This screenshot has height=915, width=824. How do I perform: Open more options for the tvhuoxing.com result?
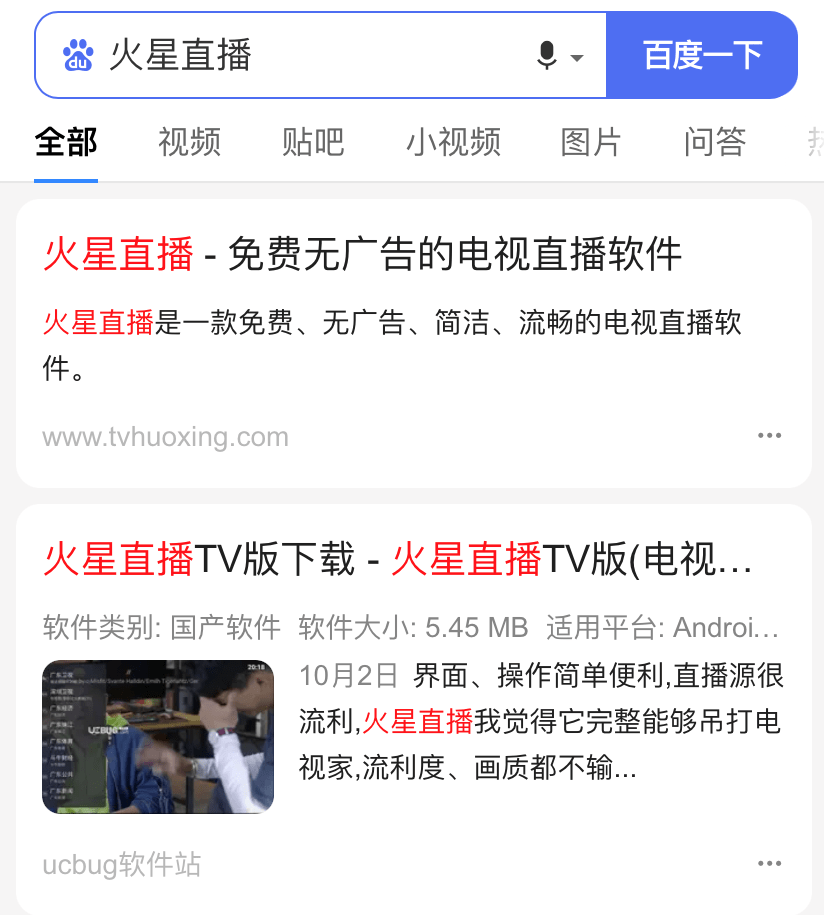[769, 436]
